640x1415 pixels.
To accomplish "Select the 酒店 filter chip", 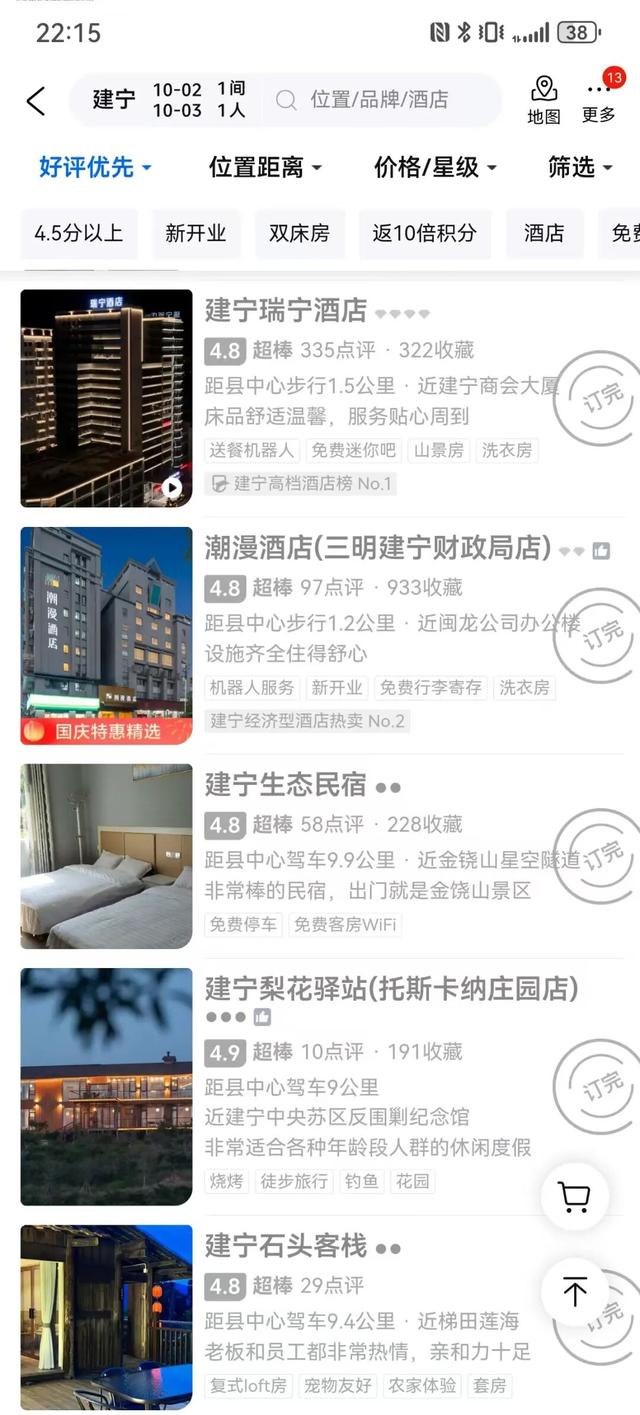I will 544,234.
